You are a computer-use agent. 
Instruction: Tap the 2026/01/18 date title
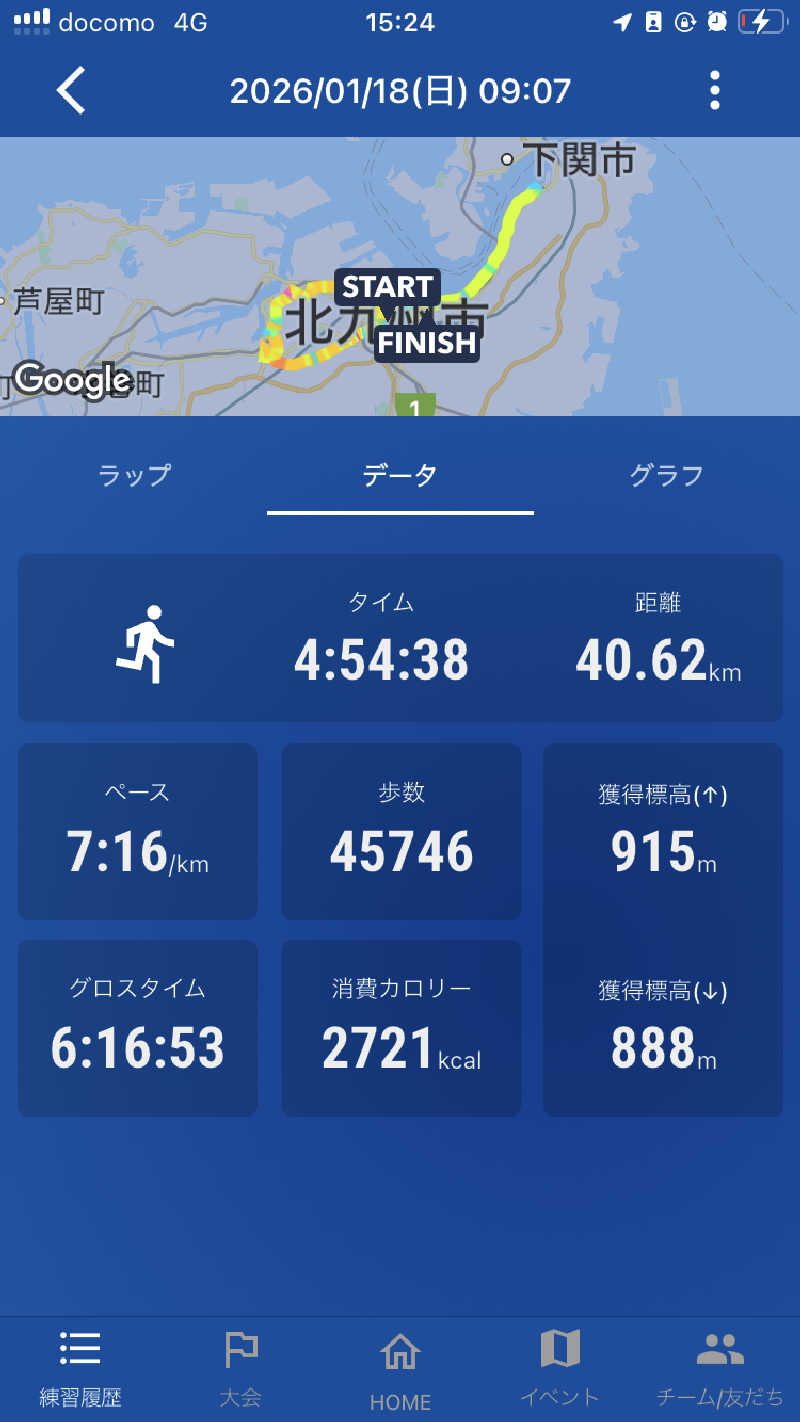[400, 90]
